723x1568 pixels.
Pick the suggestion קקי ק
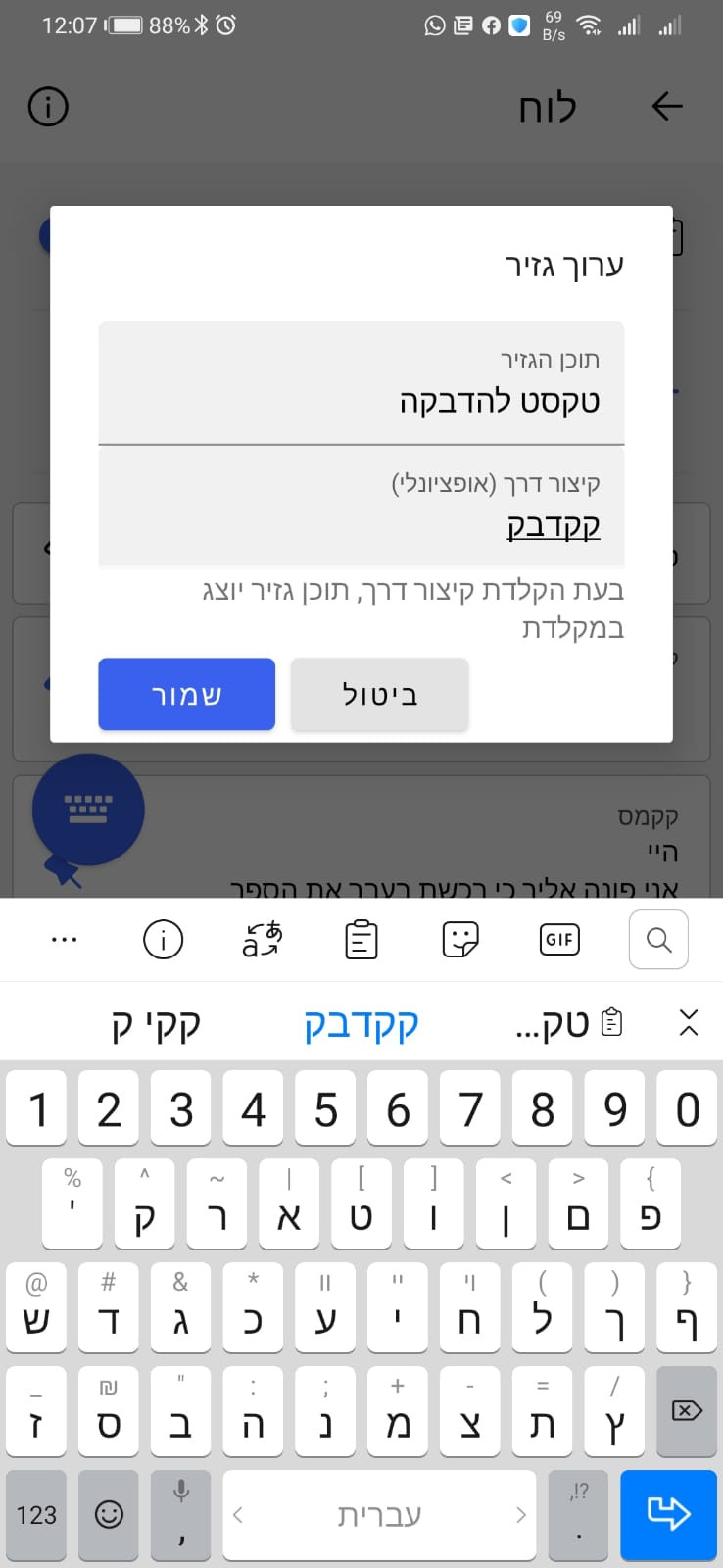(x=155, y=1023)
